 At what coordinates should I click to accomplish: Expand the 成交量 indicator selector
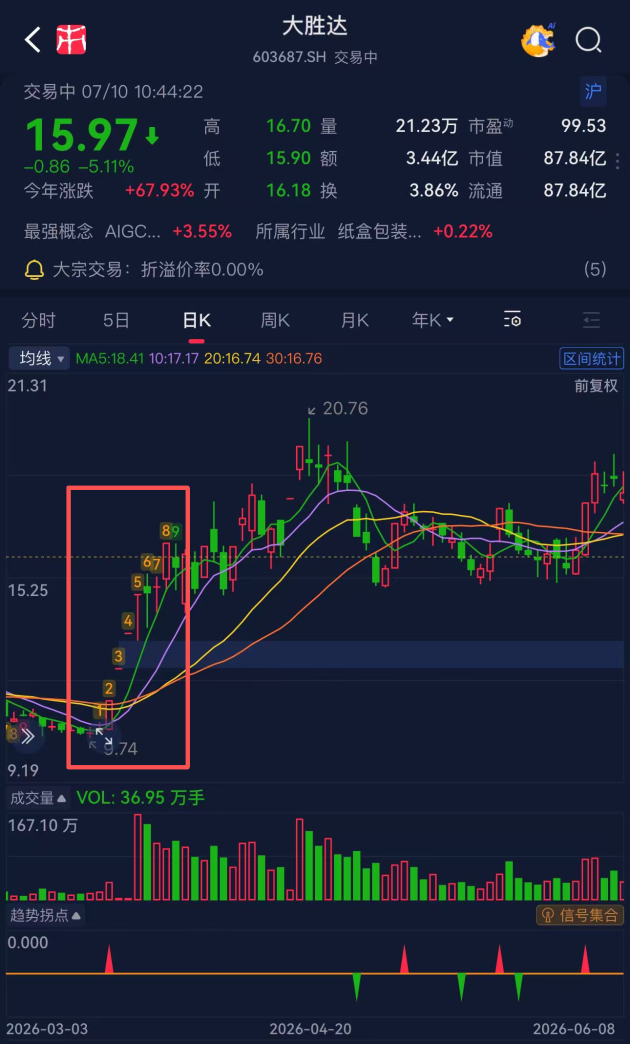tap(39, 798)
